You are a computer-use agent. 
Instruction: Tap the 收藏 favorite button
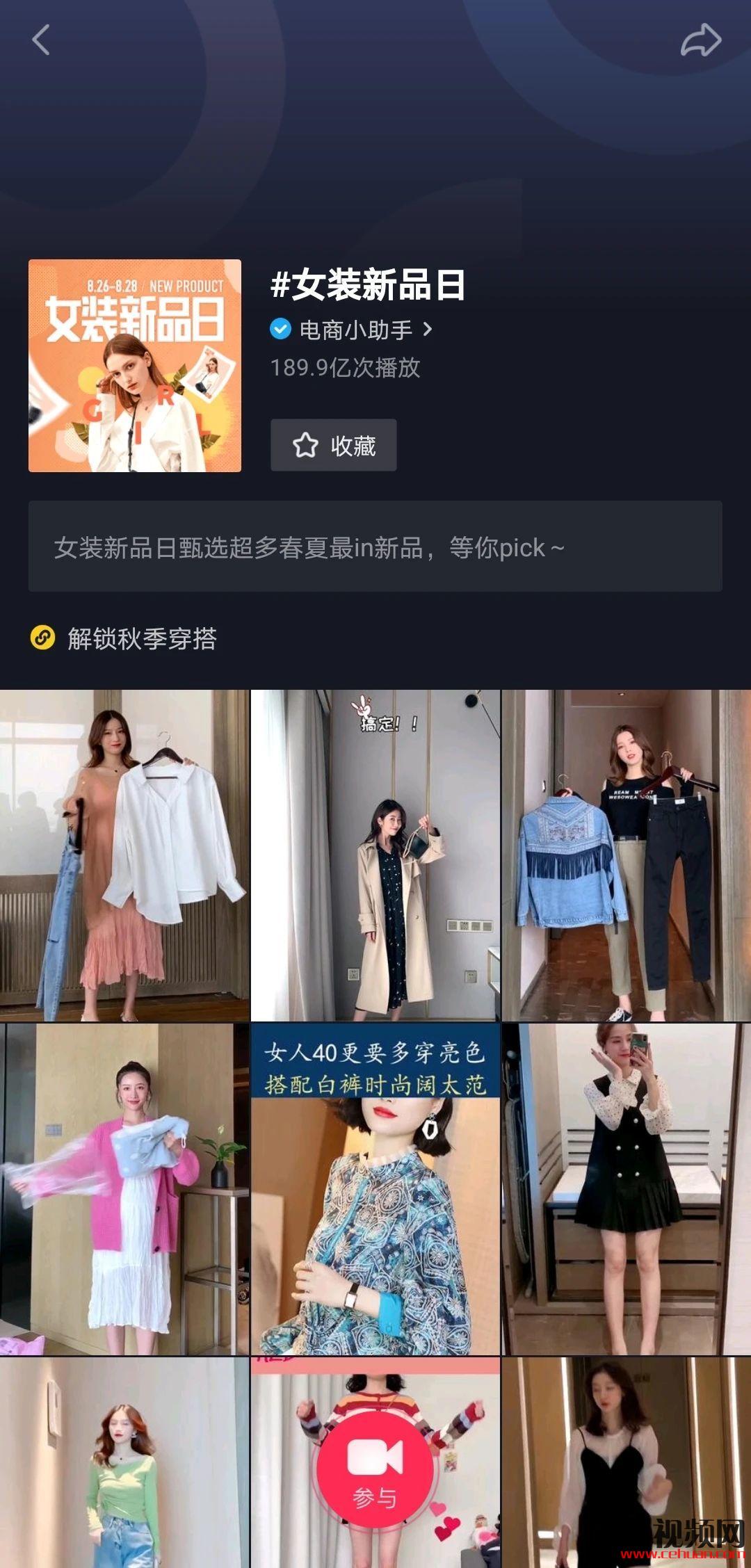coord(334,445)
